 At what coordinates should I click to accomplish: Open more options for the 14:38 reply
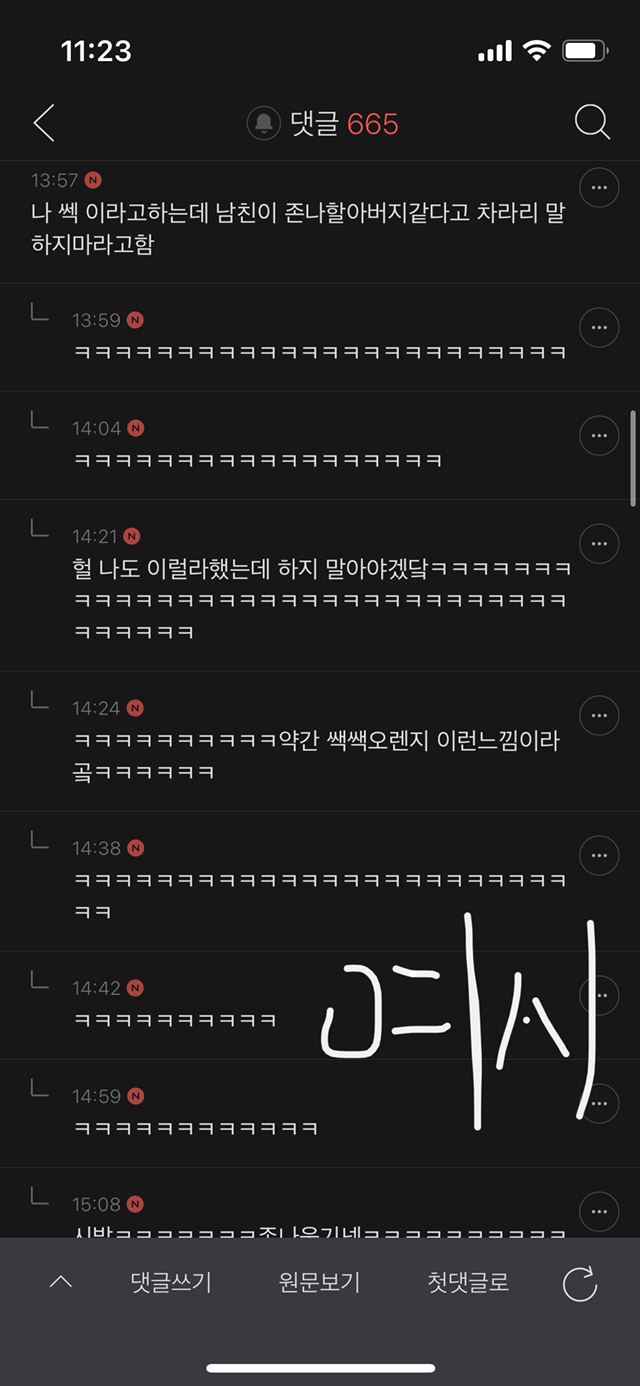(x=599, y=856)
